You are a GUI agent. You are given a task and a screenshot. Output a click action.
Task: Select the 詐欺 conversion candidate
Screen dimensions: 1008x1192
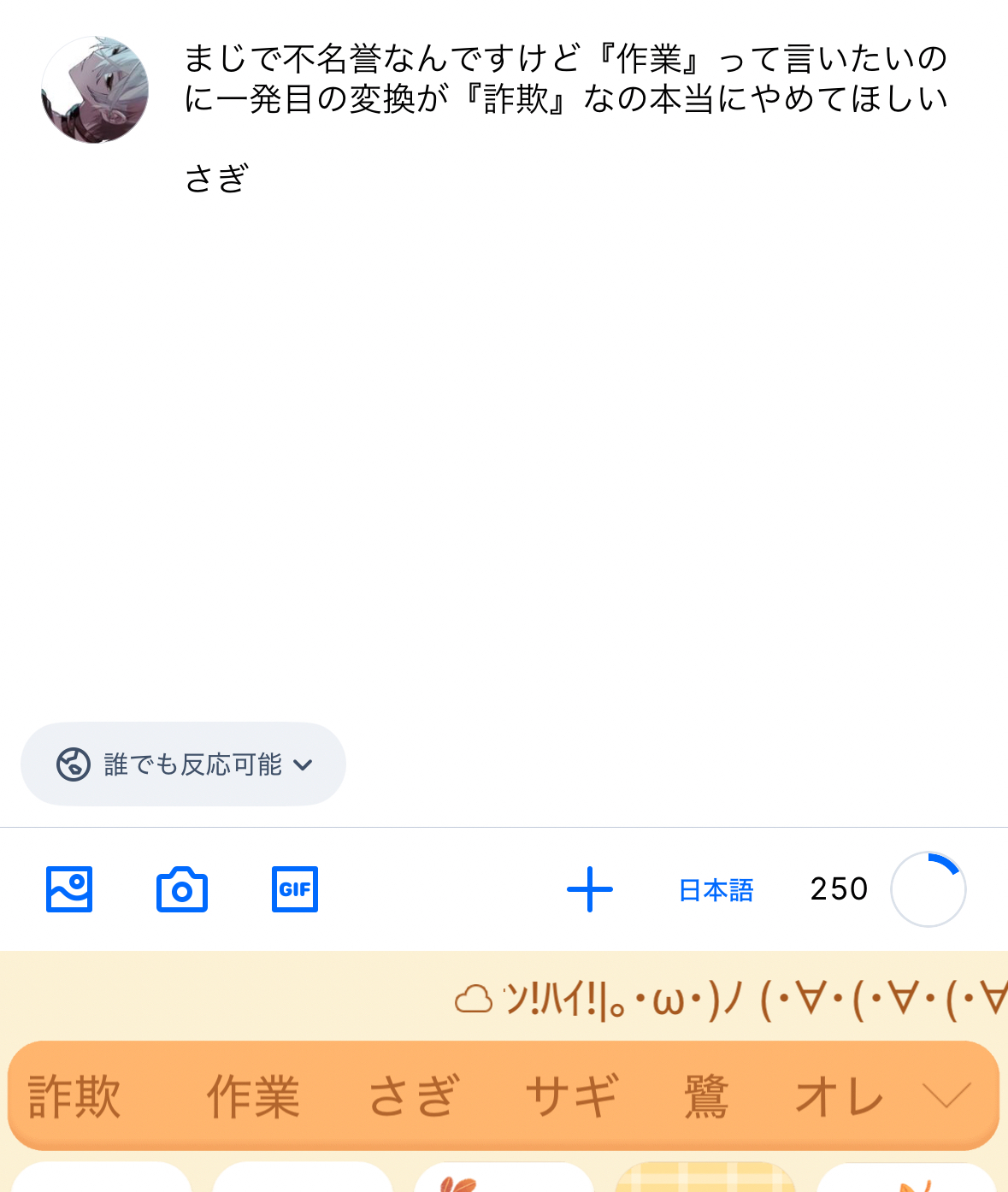coord(75,1096)
